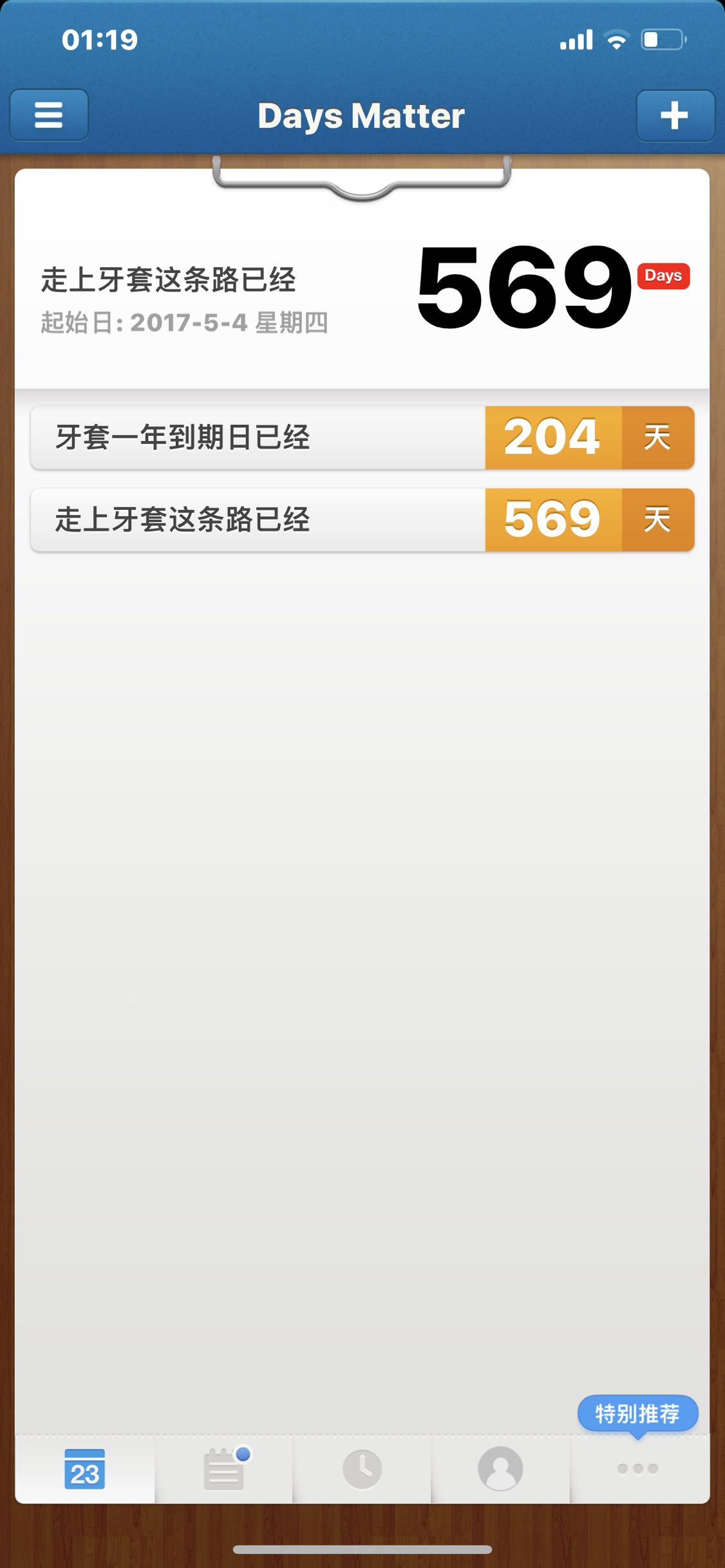Switch to the notepad tab
Image resolution: width=725 pixels, height=1568 pixels.
coord(224,1468)
